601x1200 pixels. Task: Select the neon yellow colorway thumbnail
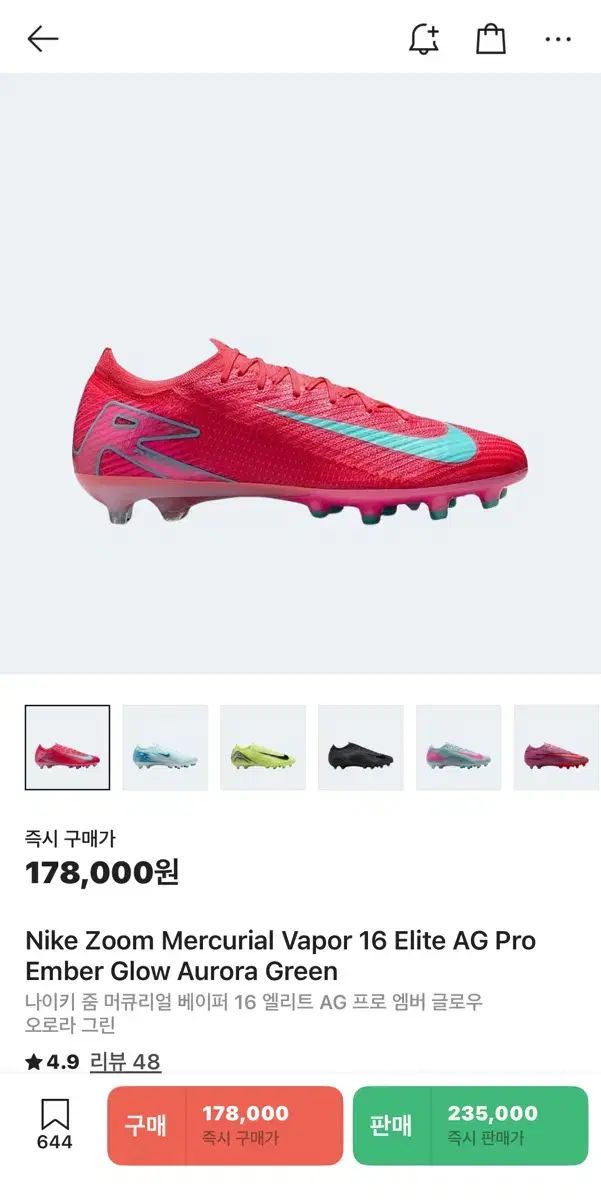(x=263, y=748)
